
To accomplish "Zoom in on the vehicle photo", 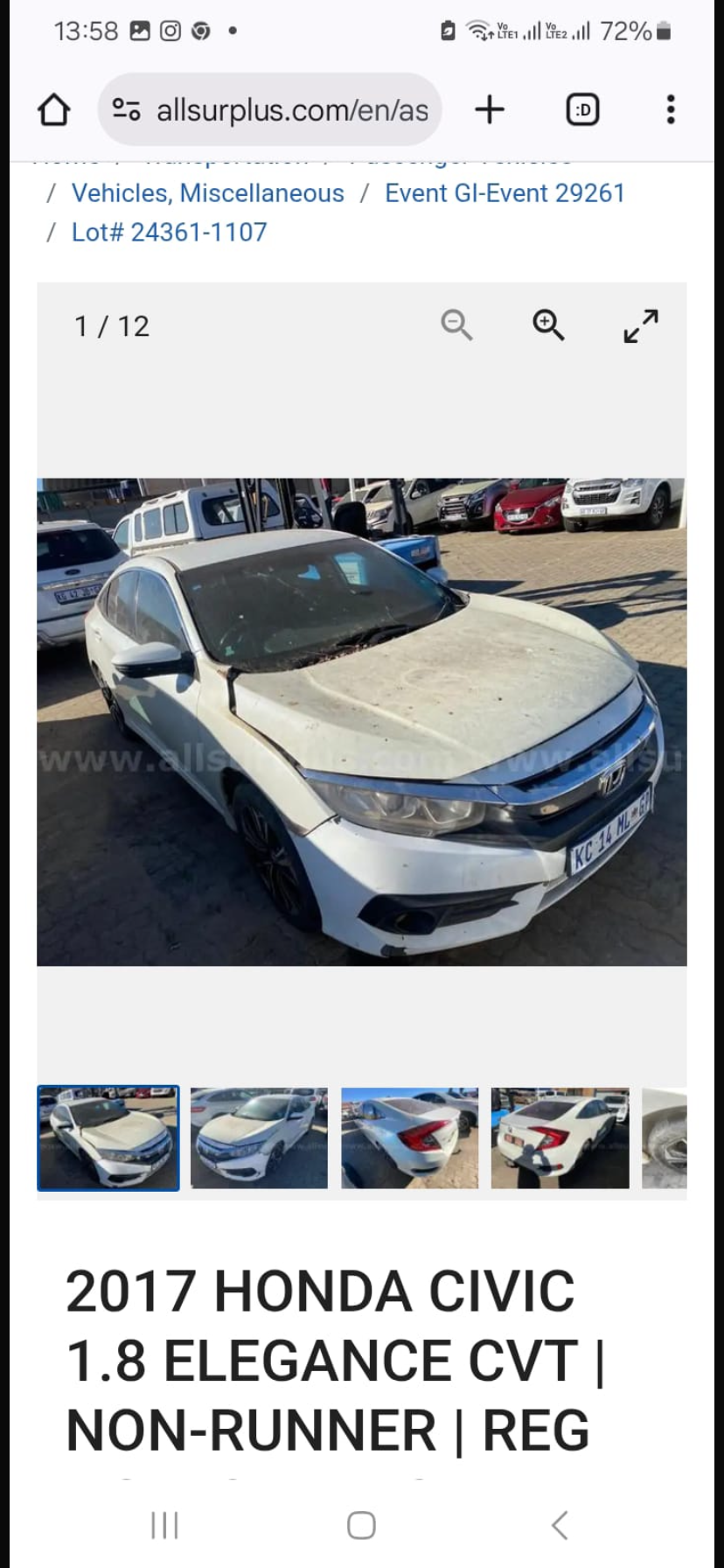I will [549, 325].
